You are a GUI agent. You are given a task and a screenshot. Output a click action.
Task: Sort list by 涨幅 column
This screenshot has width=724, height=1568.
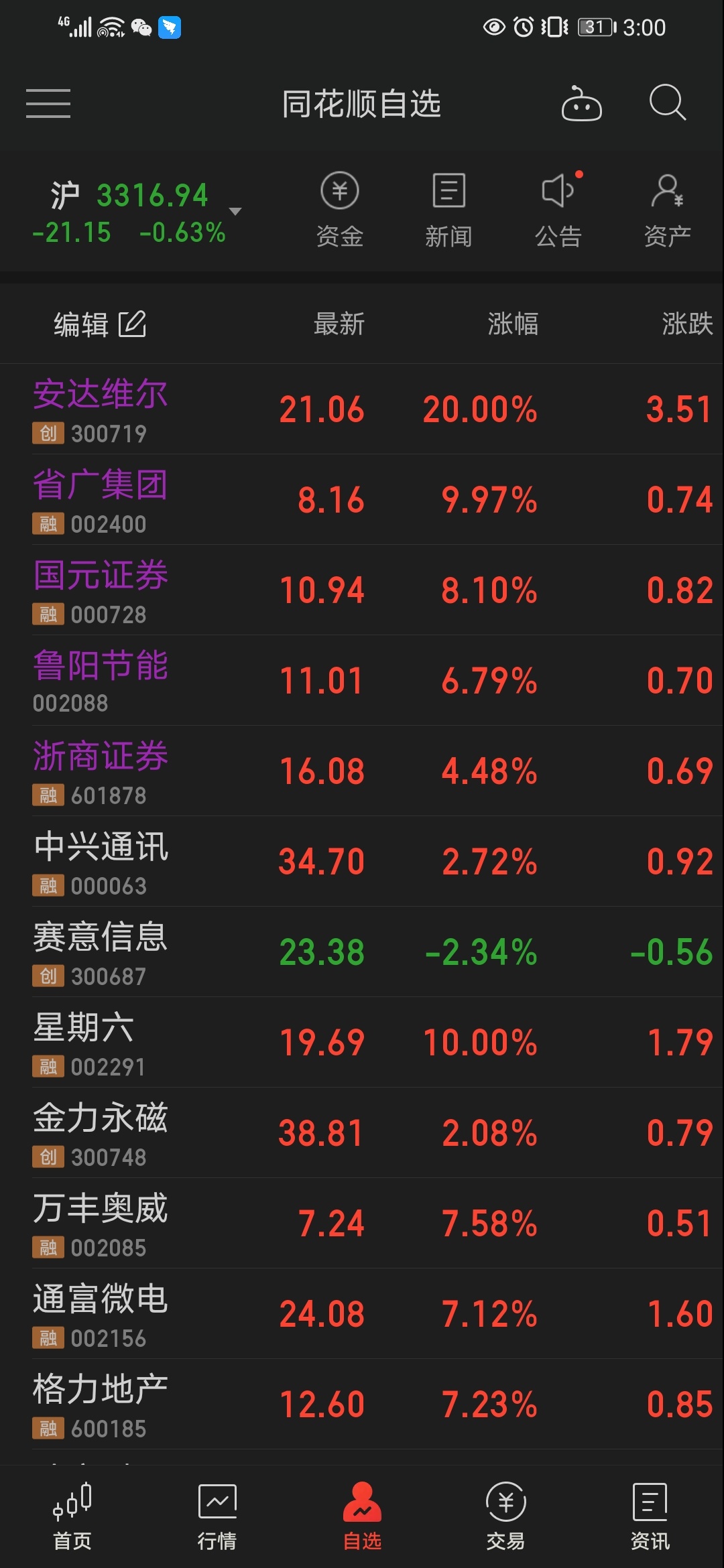click(513, 324)
